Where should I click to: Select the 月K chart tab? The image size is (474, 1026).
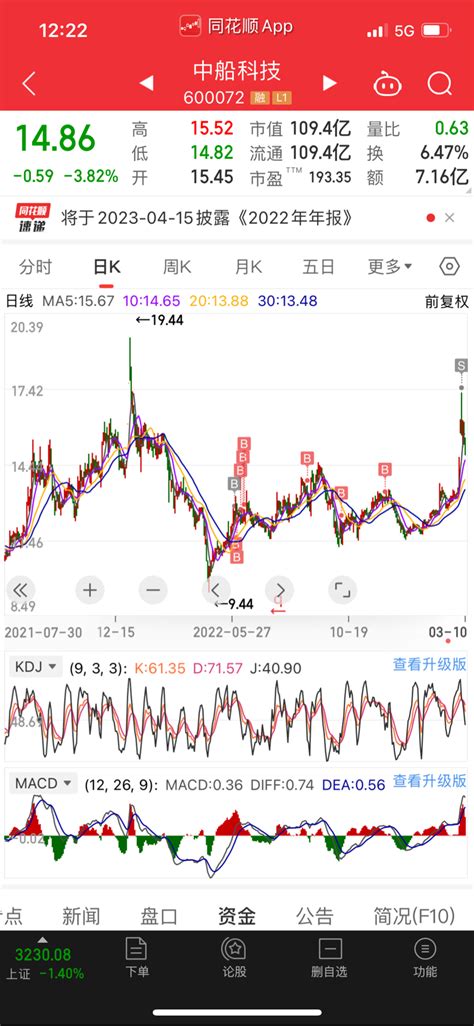coord(248,266)
